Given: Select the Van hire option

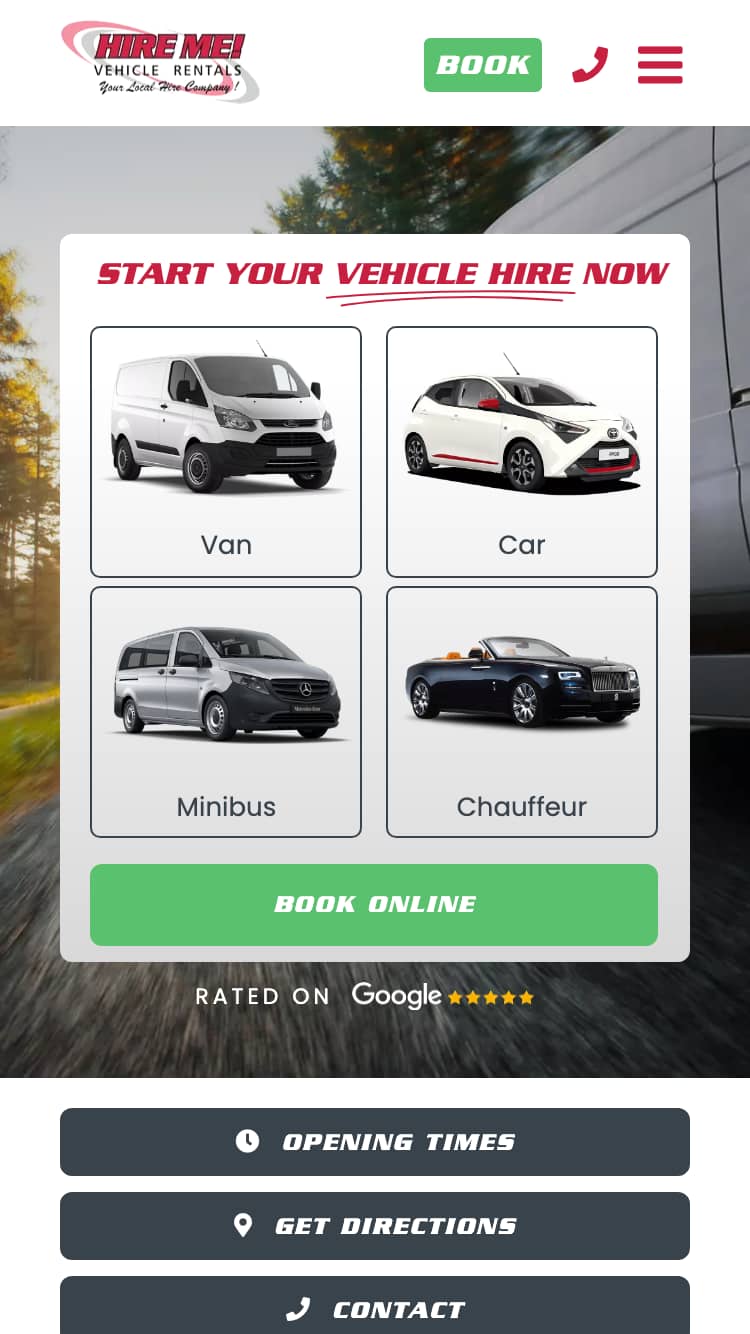Looking at the screenshot, I should click(226, 452).
